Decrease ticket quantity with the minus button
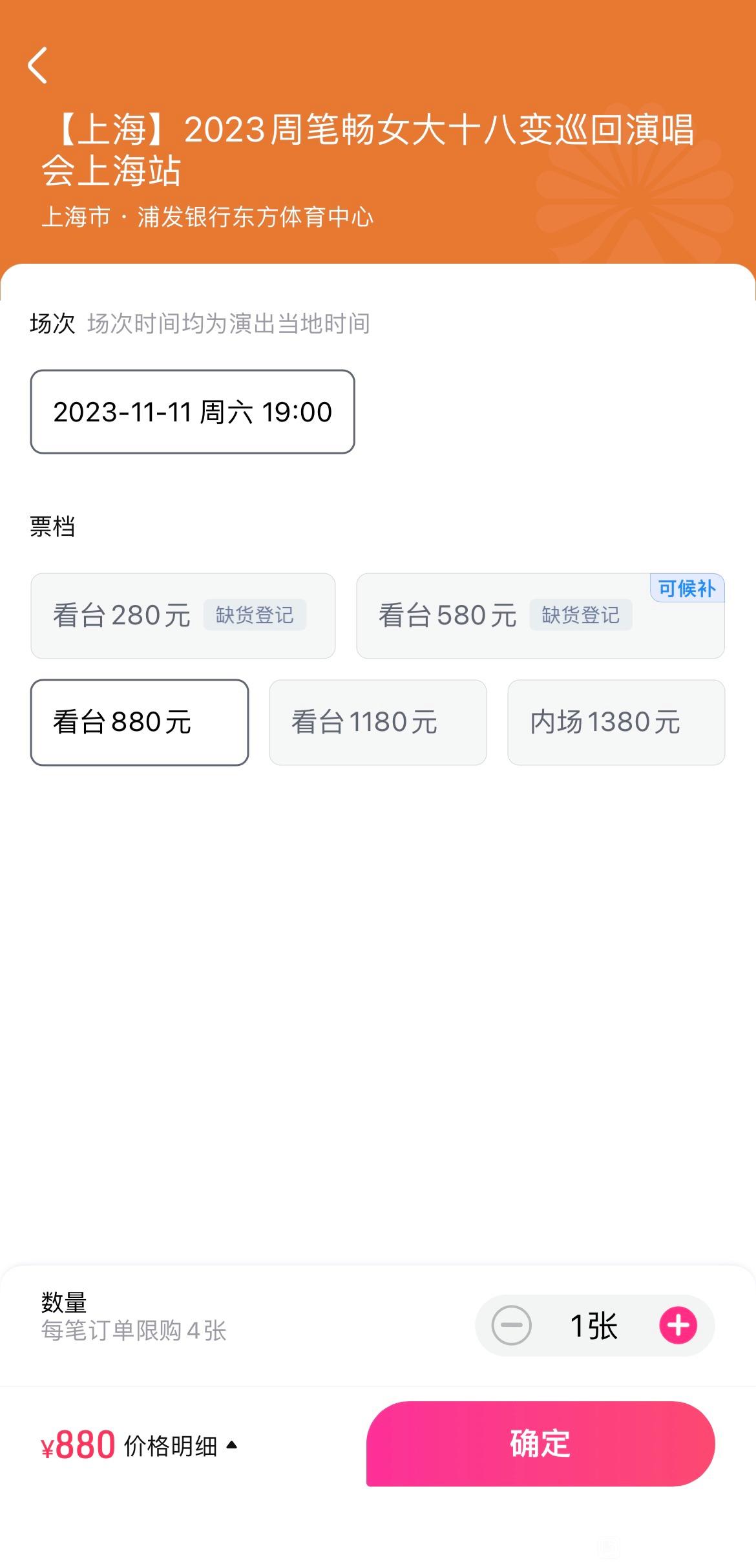This screenshot has height=1568, width=756. click(511, 1326)
